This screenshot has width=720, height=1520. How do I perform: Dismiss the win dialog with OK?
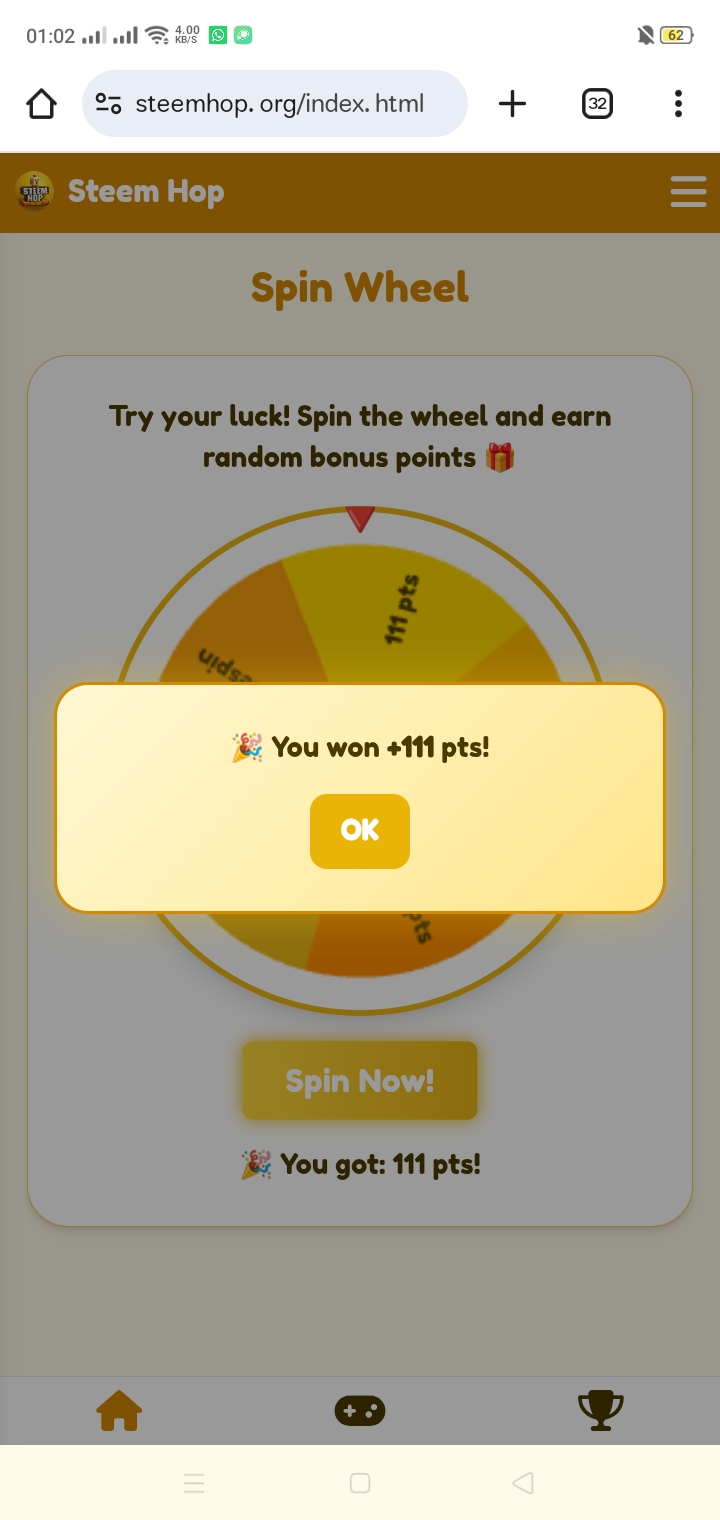coord(360,831)
